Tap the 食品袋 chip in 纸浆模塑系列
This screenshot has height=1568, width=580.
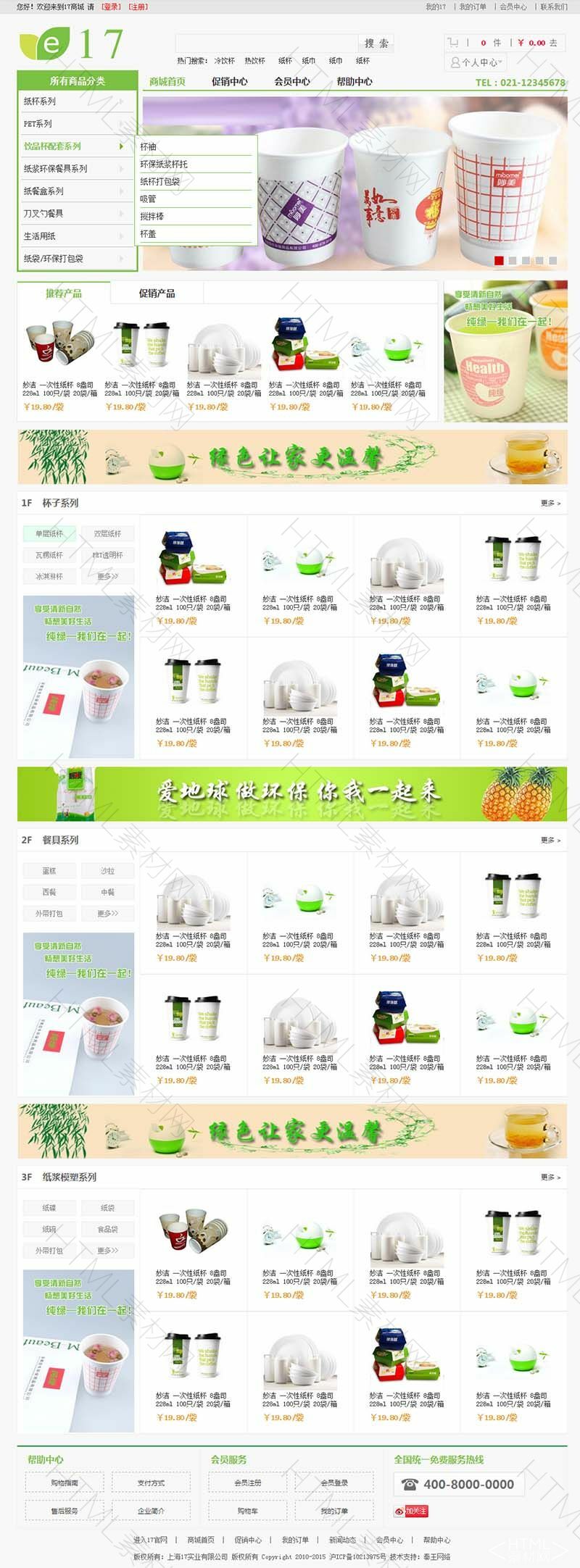[x=107, y=1230]
